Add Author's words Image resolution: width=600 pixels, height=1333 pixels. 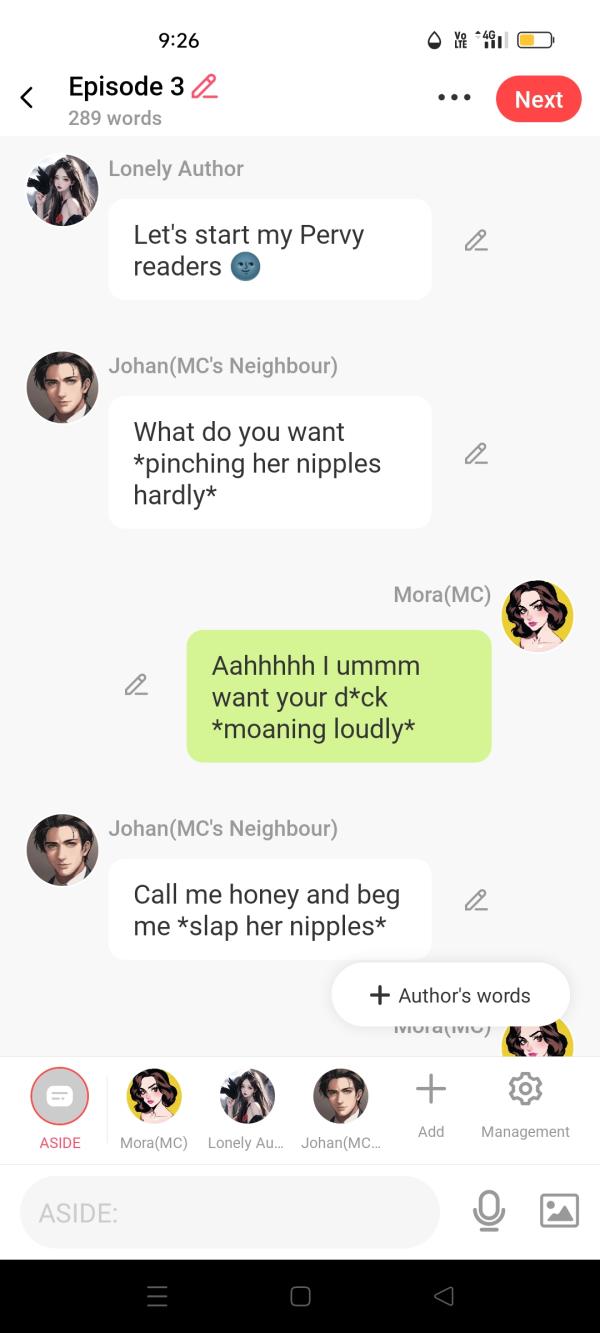pyautogui.click(x=450, y=995)
